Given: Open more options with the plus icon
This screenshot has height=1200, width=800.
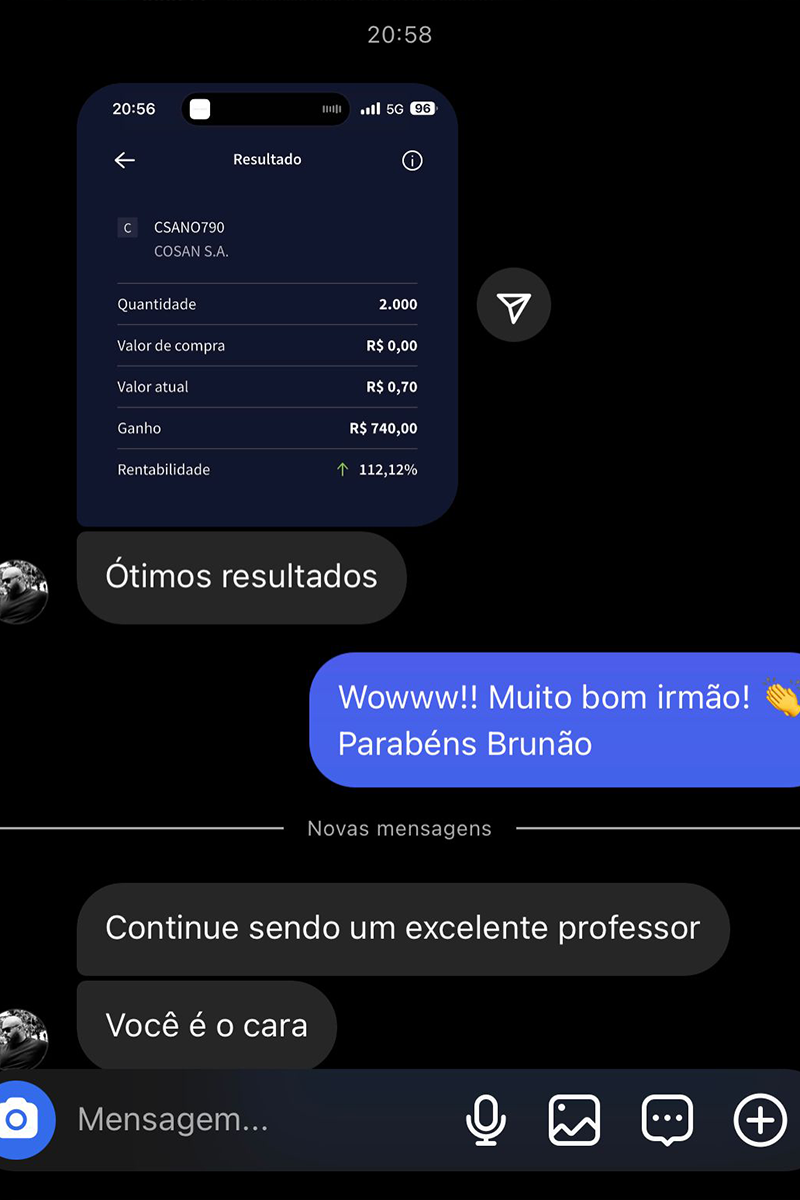Looking at the screenshot, I should (760, 1120).
